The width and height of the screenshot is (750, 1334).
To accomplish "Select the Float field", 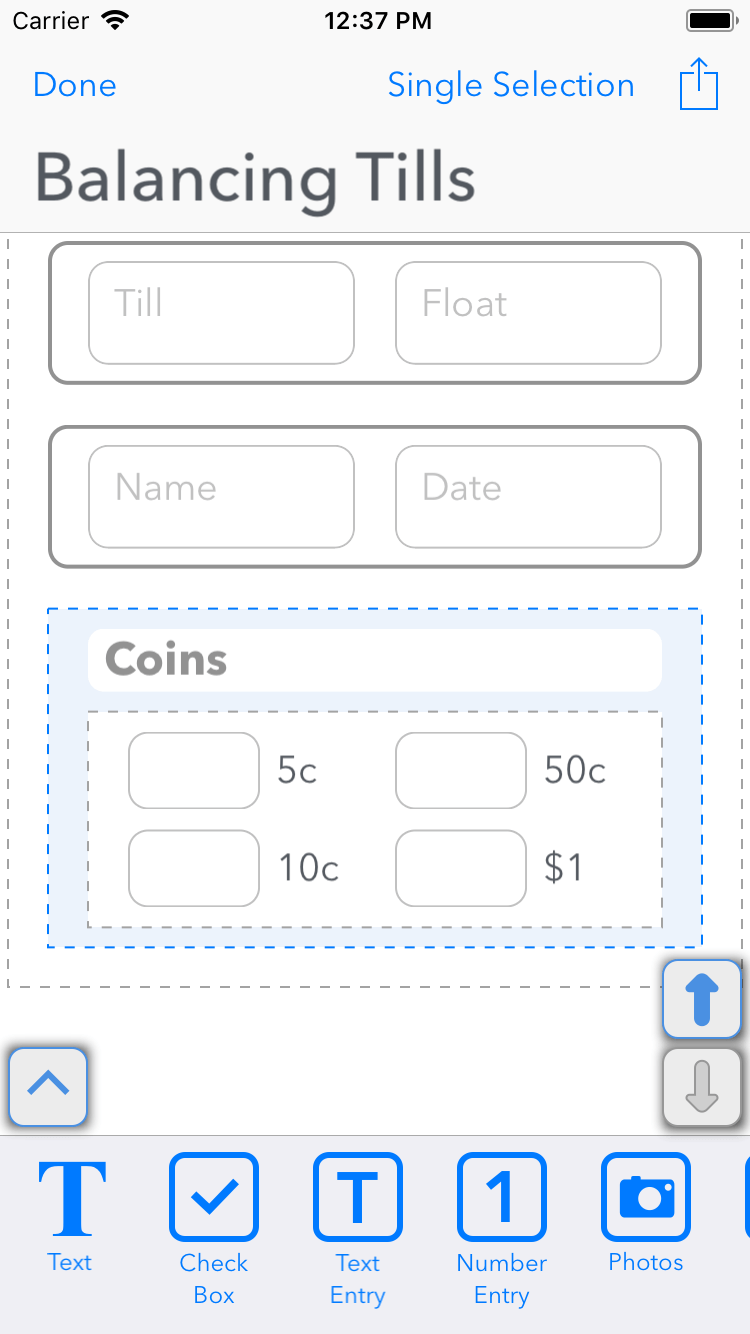I will tap(528, 313).
